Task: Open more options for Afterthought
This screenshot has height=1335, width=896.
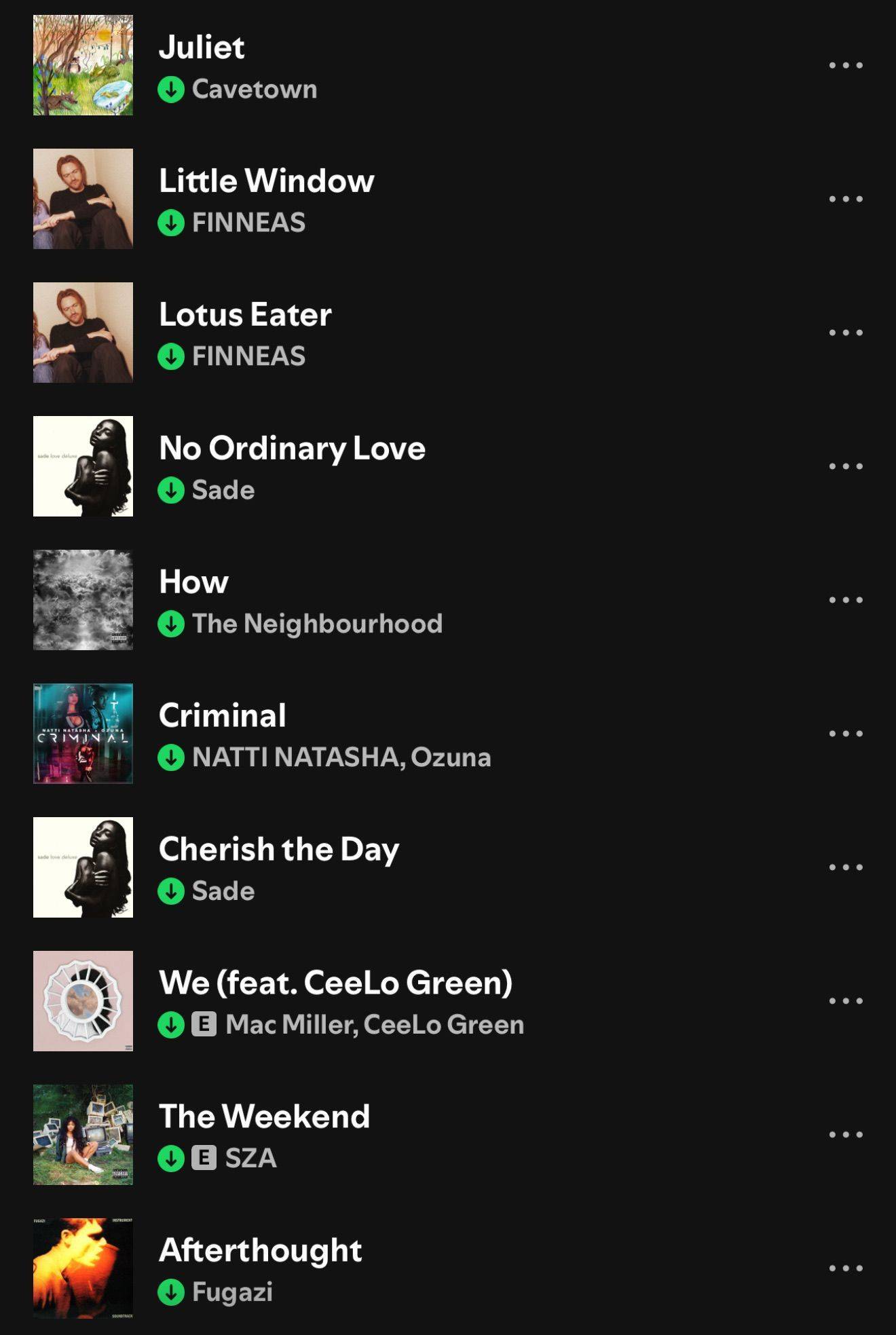Action: click(x=845, y=1269)
